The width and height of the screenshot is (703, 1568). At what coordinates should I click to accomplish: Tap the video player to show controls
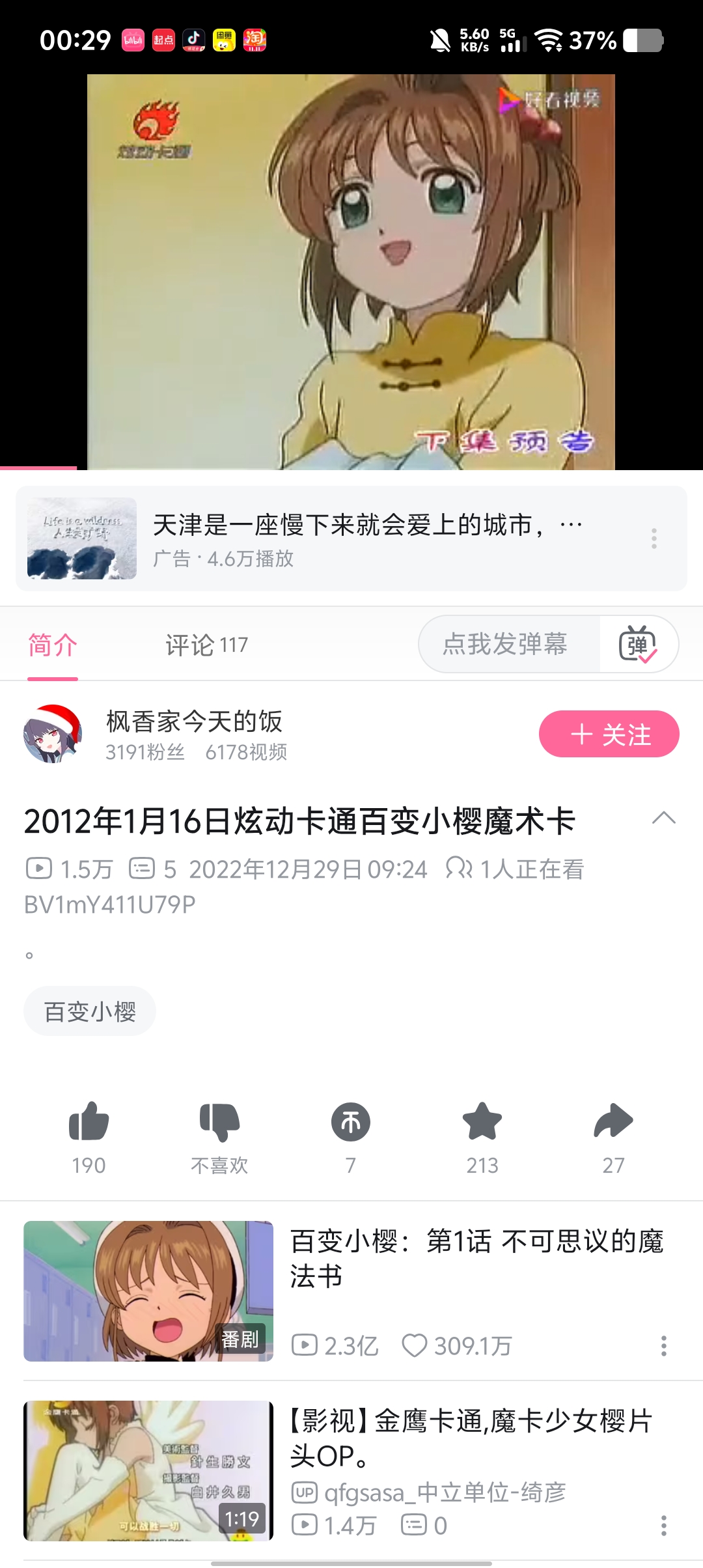pyautogui.click(x=351, y=272)
